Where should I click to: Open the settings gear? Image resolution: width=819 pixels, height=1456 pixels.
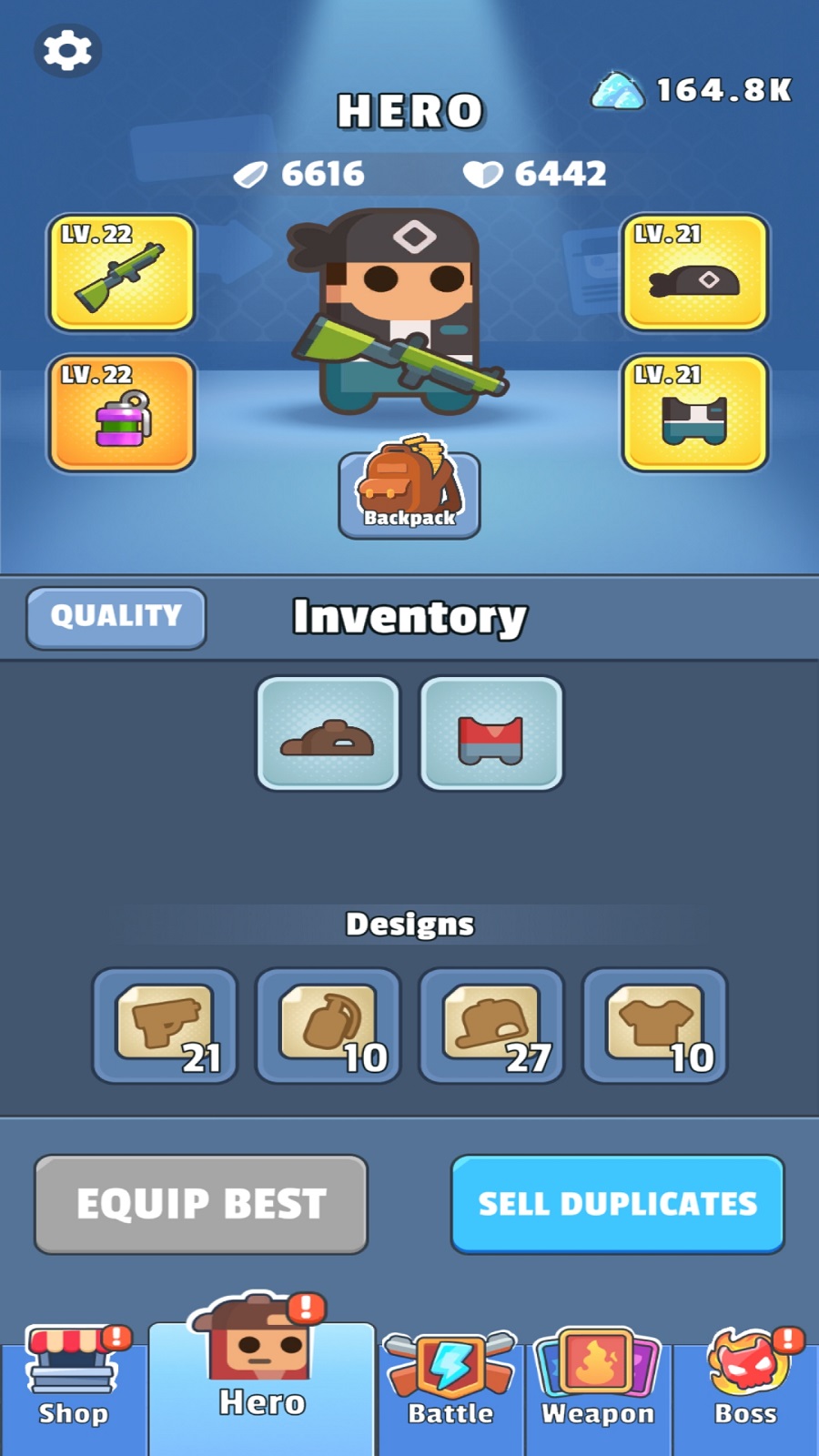tap(67, 50)
